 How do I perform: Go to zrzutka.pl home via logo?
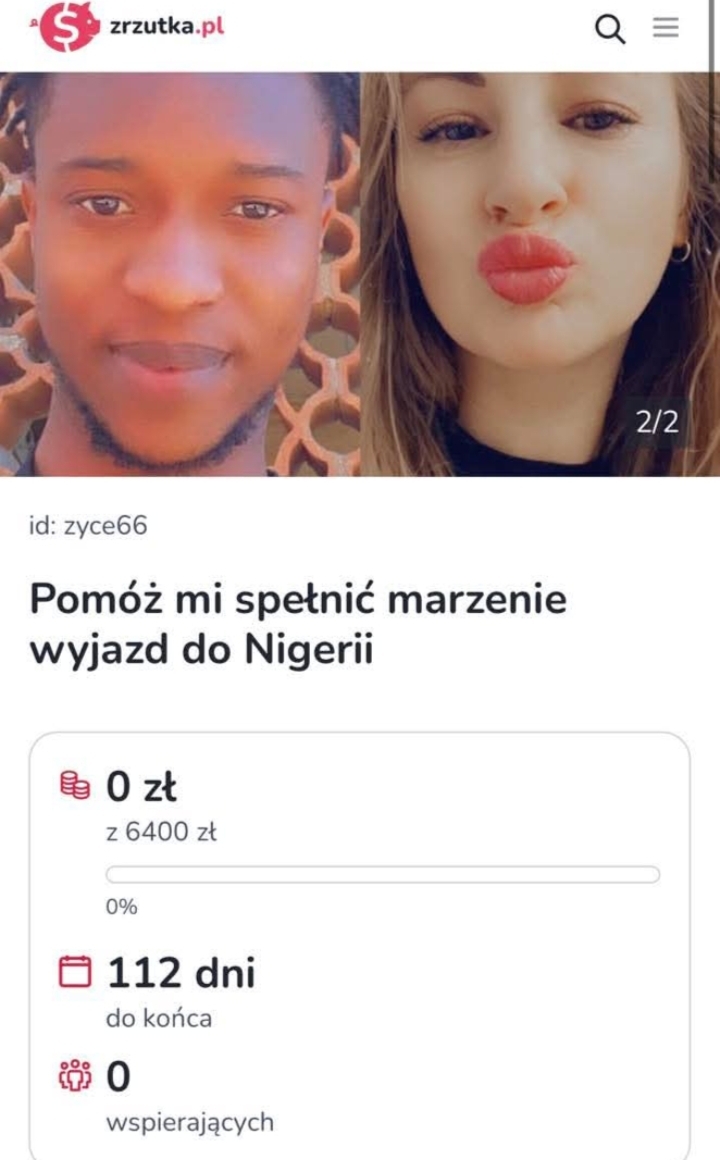pos(131,28)
